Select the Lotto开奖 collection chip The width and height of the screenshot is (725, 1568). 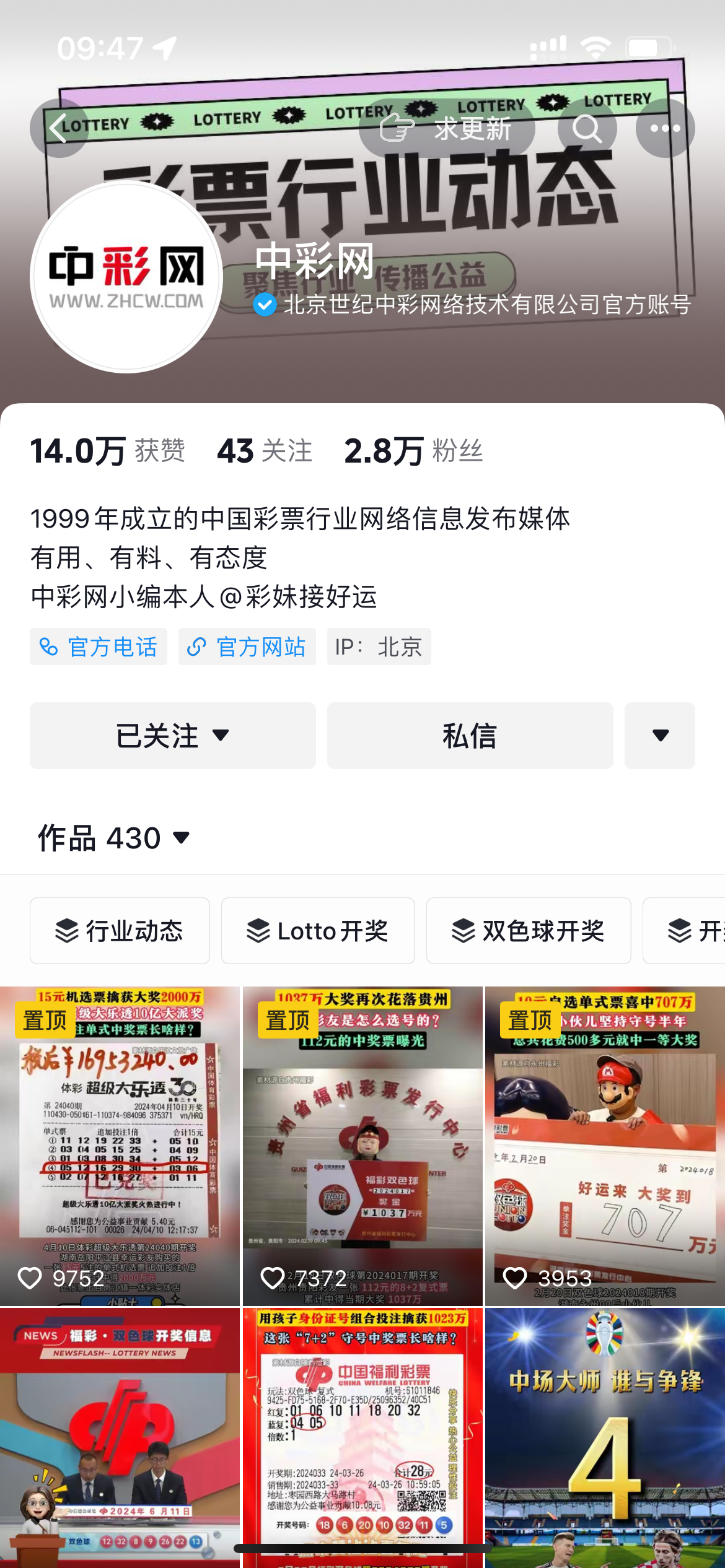click(x=318, y=931)
